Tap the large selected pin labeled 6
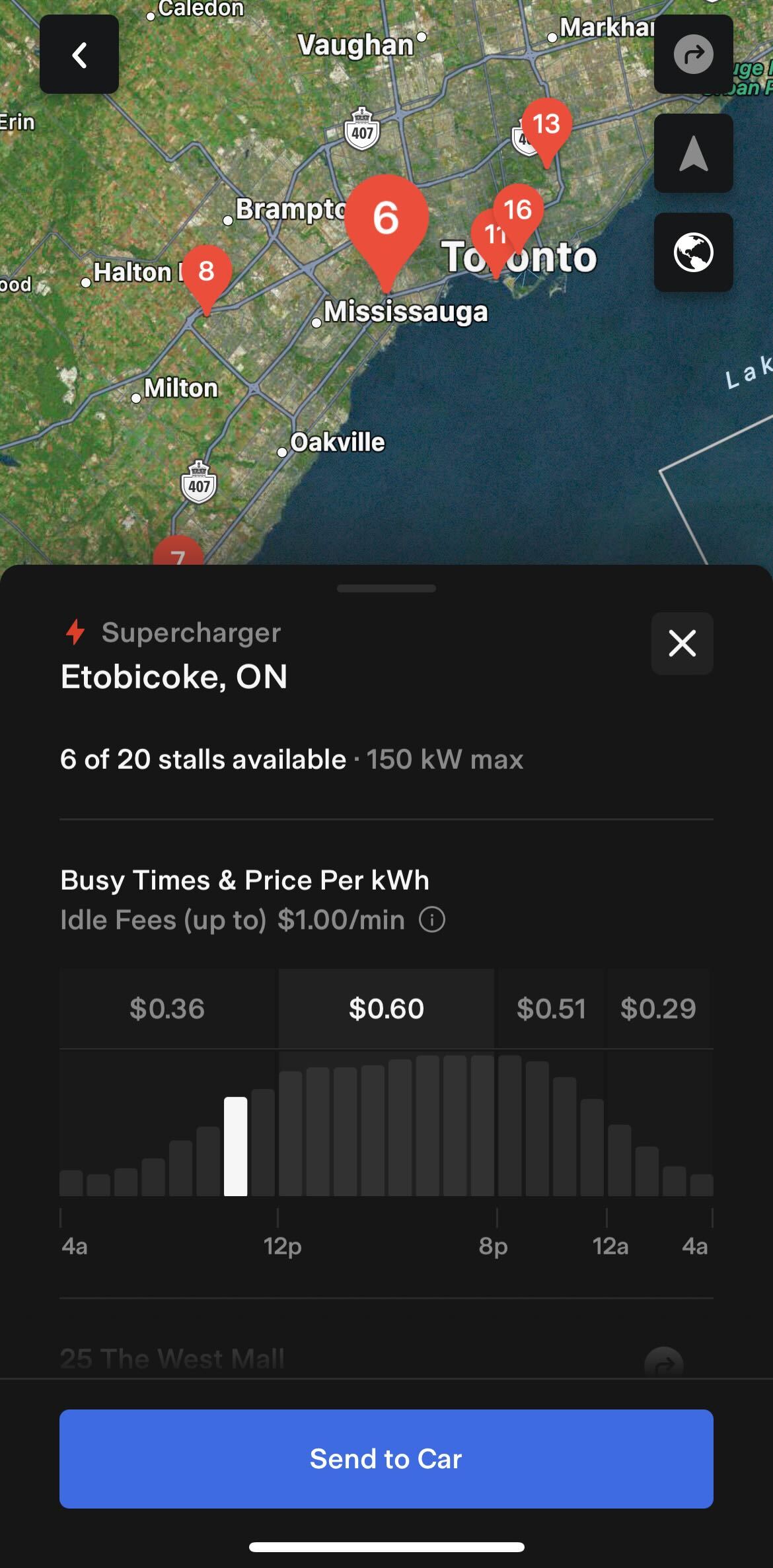773x1568 pixels. click(386, 219)
